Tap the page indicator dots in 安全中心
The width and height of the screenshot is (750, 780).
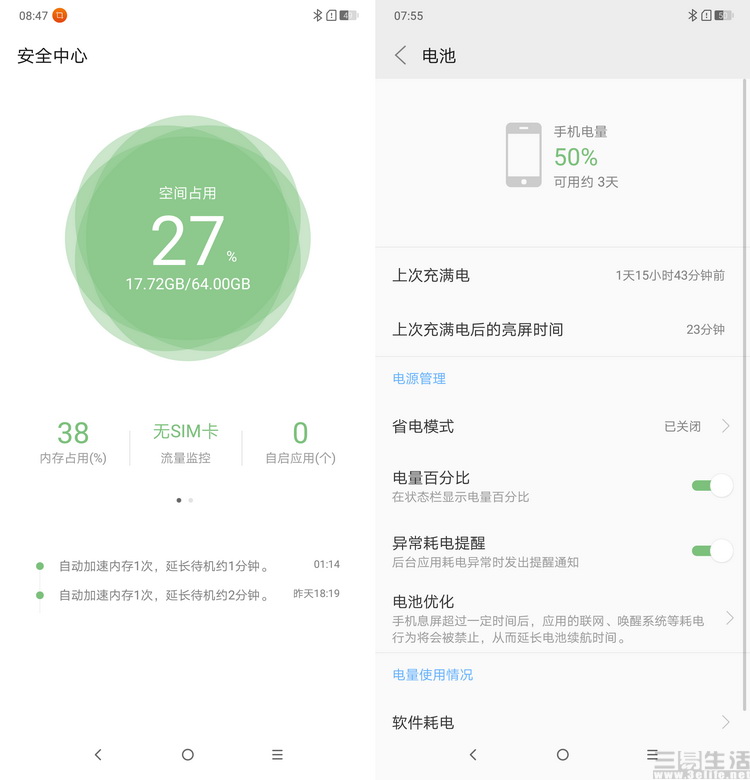tap(185, 499)
